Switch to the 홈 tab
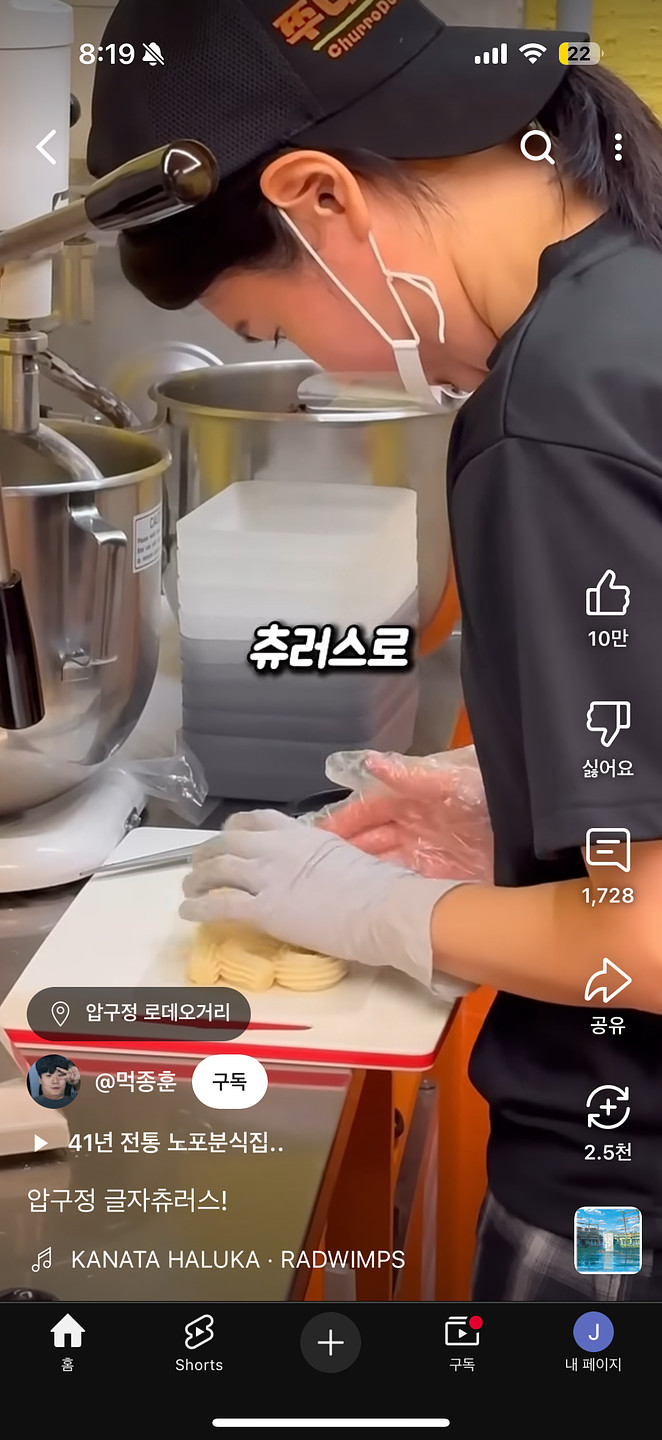Screen dimensions: 662x1440 (x=67, y=1342)
